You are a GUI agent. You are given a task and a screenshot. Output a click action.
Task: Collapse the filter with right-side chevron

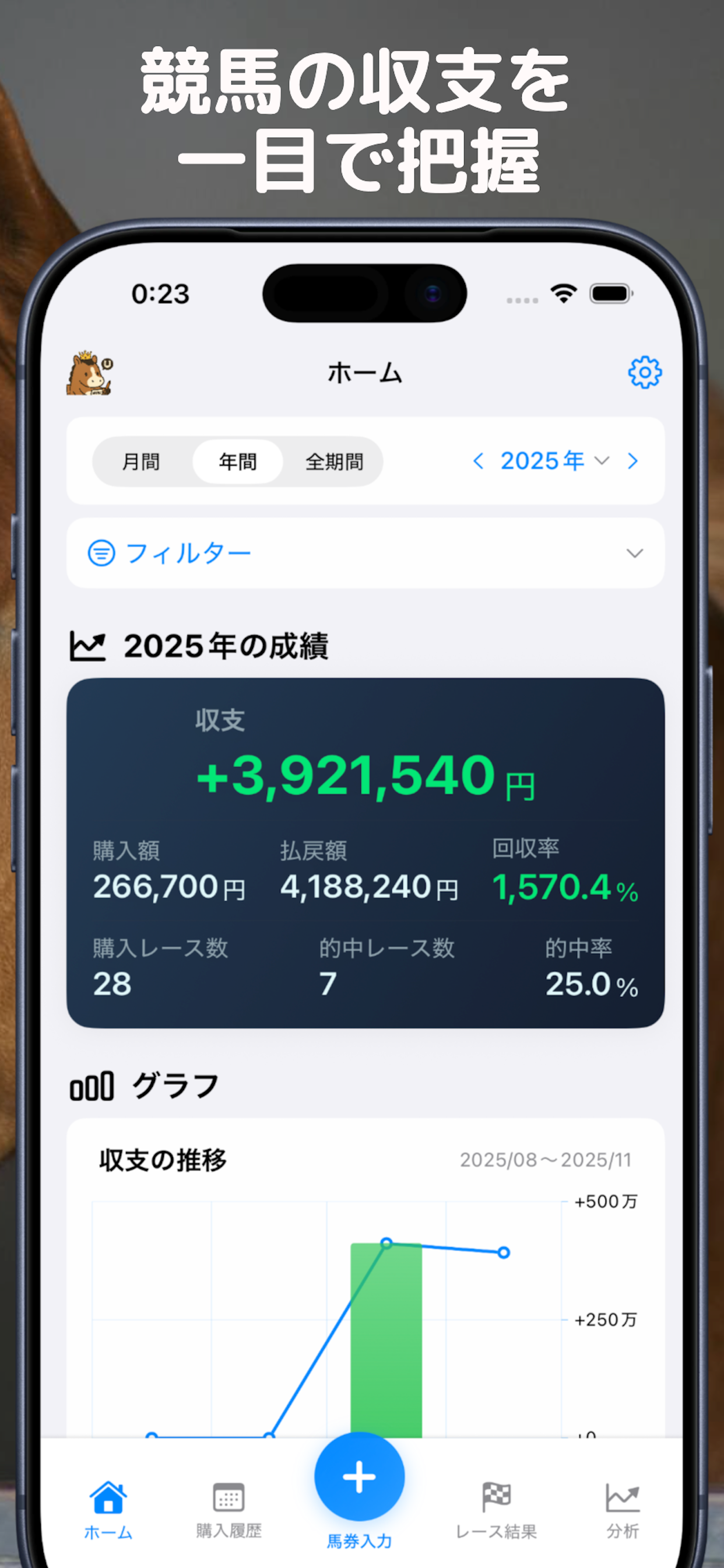[x=635, y=552]
